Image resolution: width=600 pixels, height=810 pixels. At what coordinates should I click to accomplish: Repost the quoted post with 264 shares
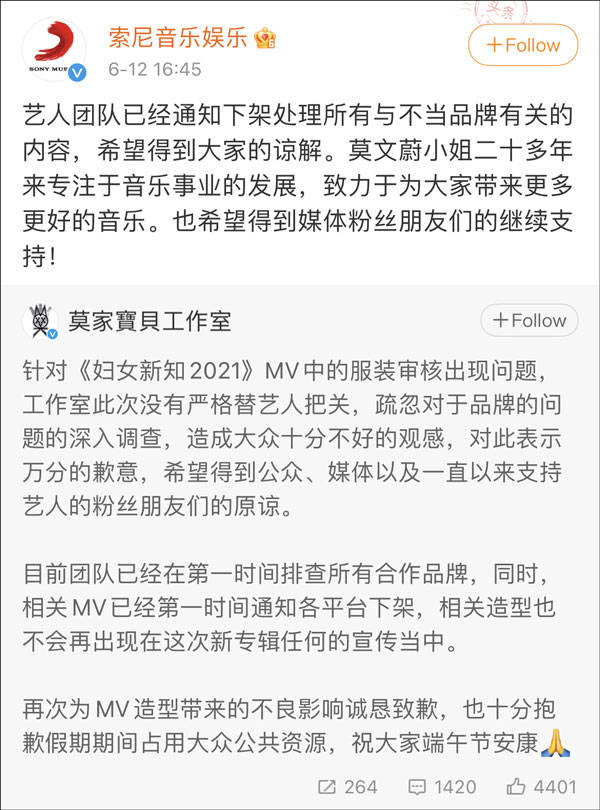(x=347, y=787)
